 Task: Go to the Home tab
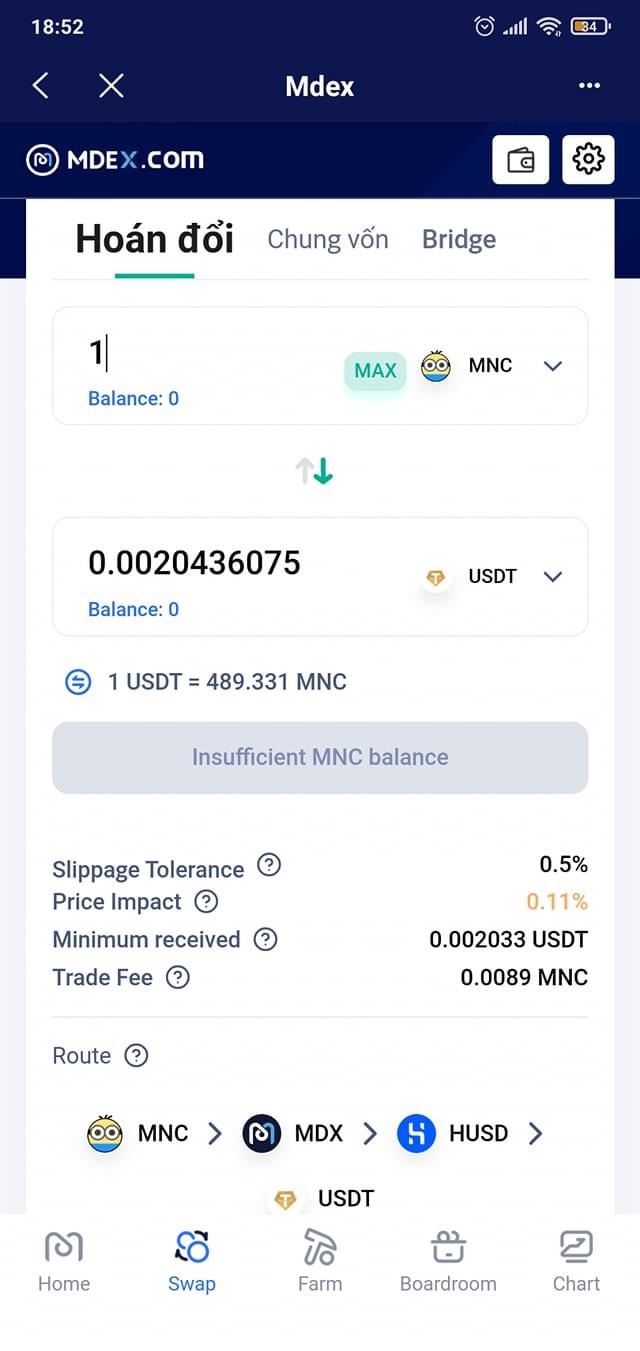pyautogui.click(x=64, y=1262)
